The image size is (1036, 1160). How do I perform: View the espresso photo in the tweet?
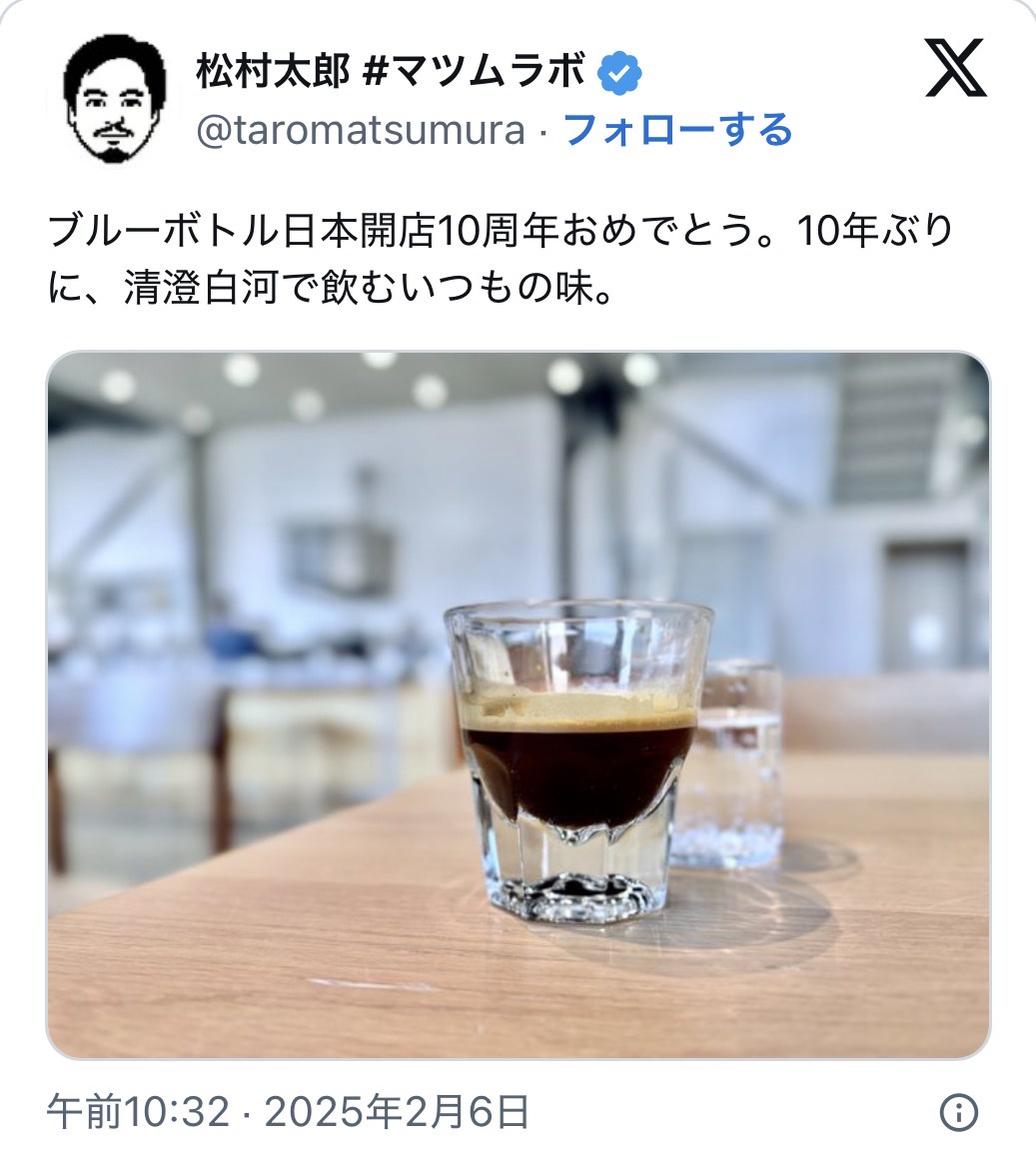click(518, 704)
